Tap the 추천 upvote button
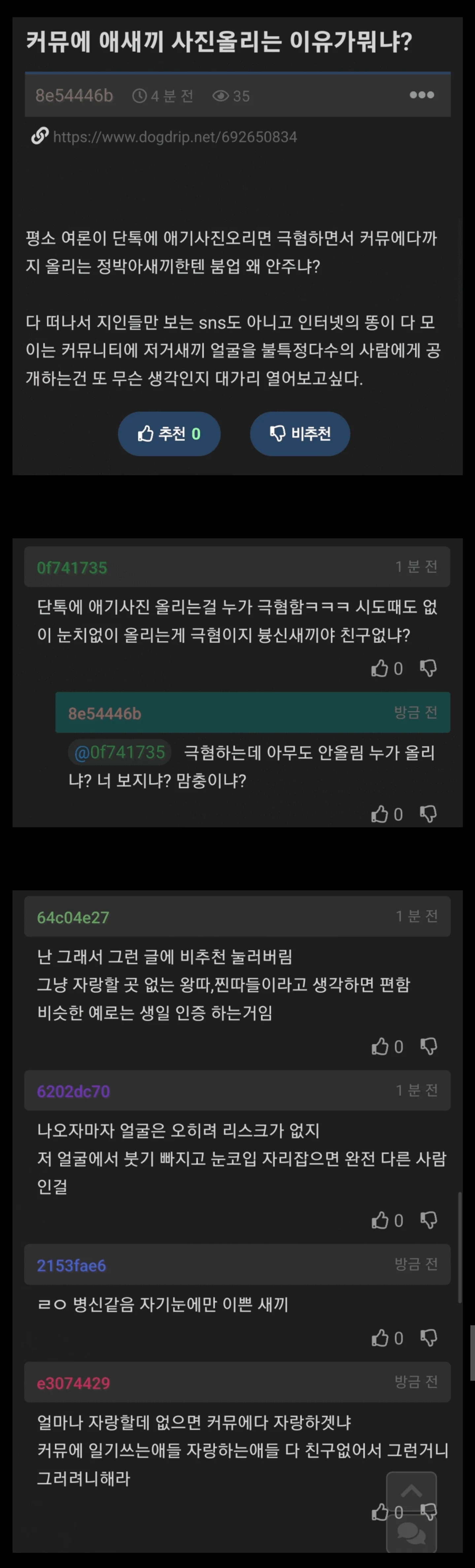This screenshot has width=475, height=1568. click(169, 433)
